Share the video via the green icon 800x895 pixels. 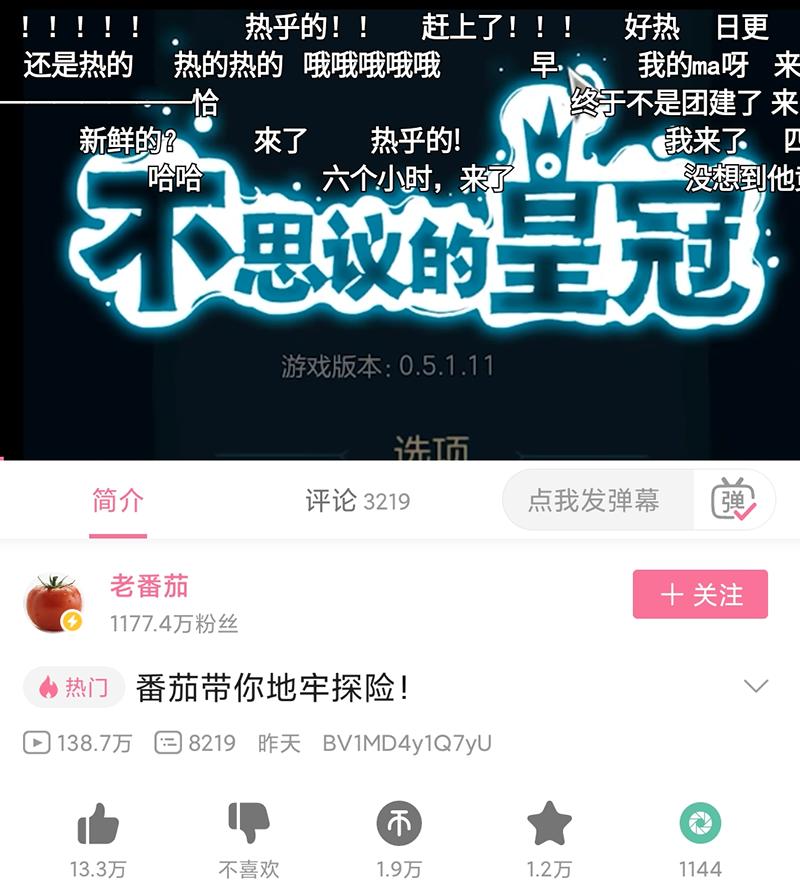(700, 824)
